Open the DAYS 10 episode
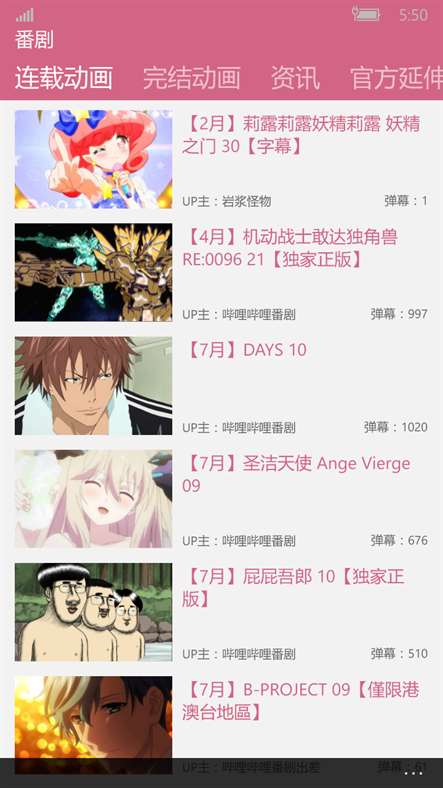Screen dimensions: 443x788 [x=222, y=385]
